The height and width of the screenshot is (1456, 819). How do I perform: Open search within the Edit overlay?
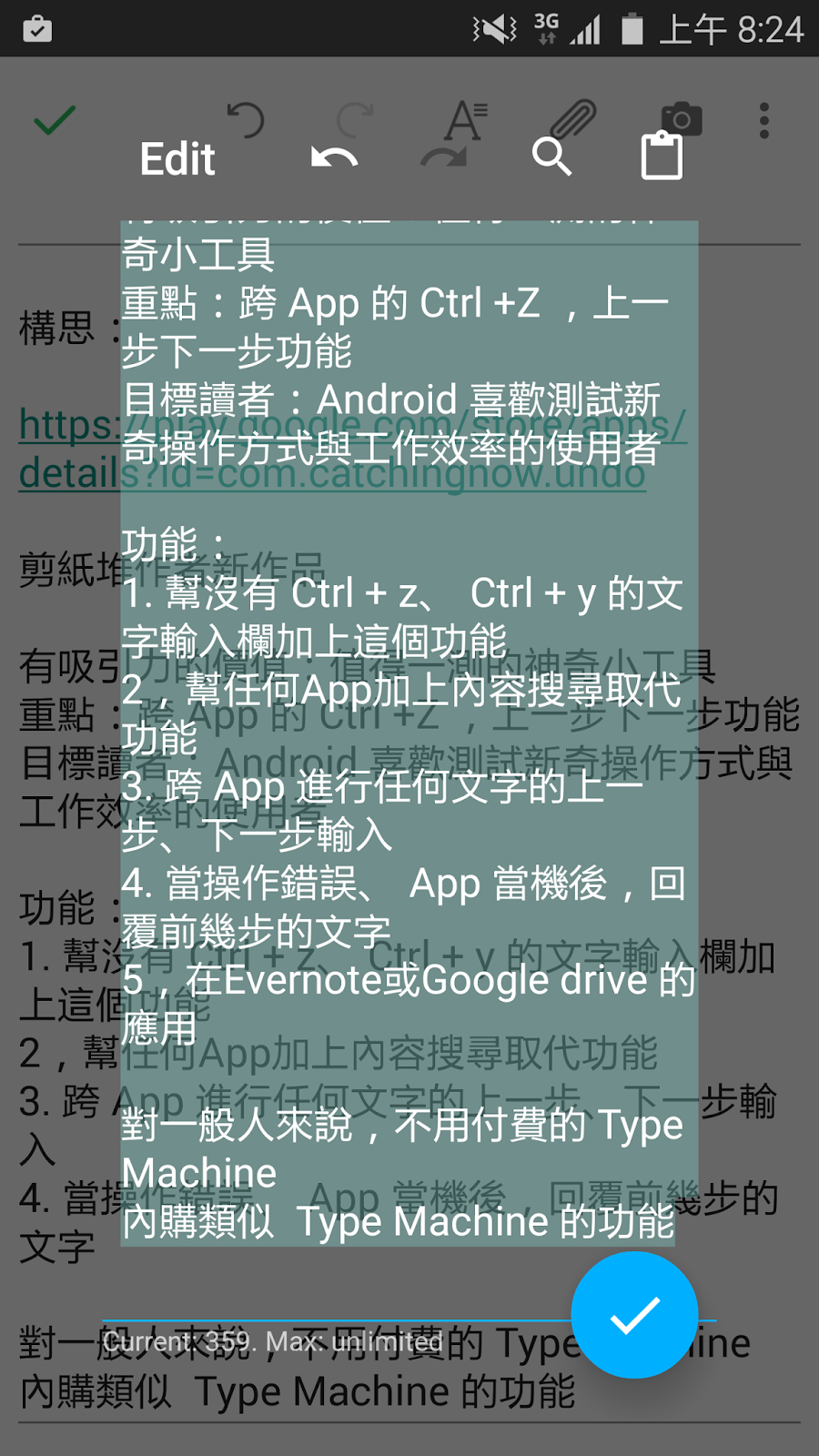pyautogui.click(x=551, y=157)
